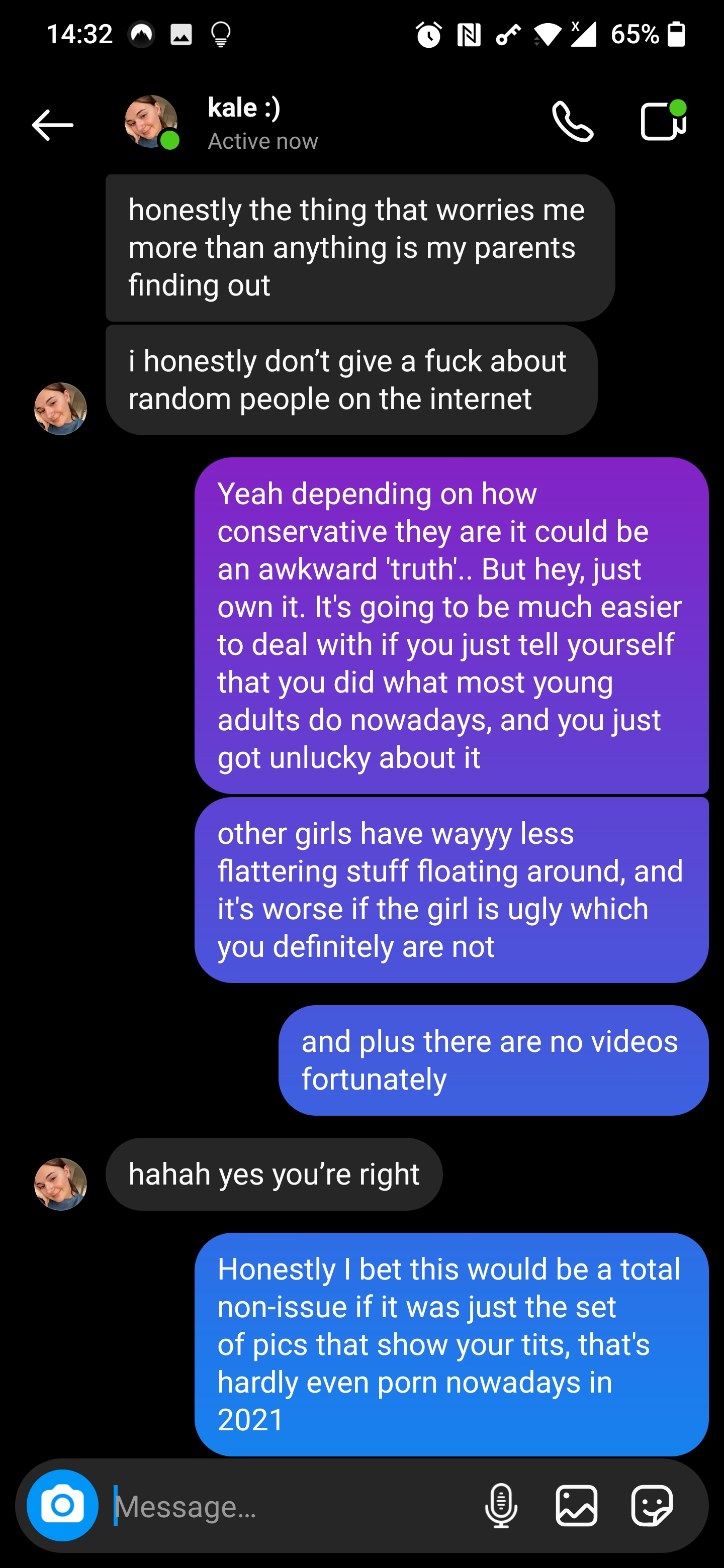Go back to the inbox list

[52, 125]
